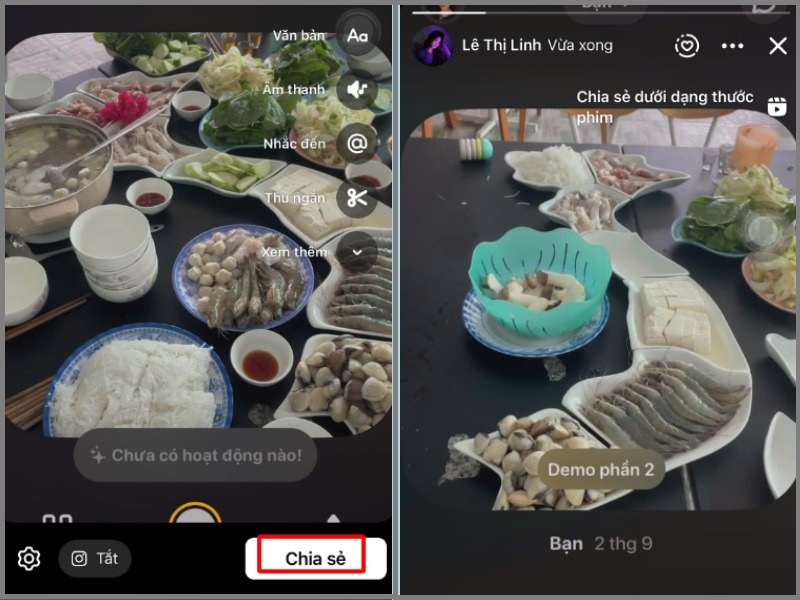This screenshot has height=600, width=800.
Task: Share the story with Chia sẻ
Action: 315,558
